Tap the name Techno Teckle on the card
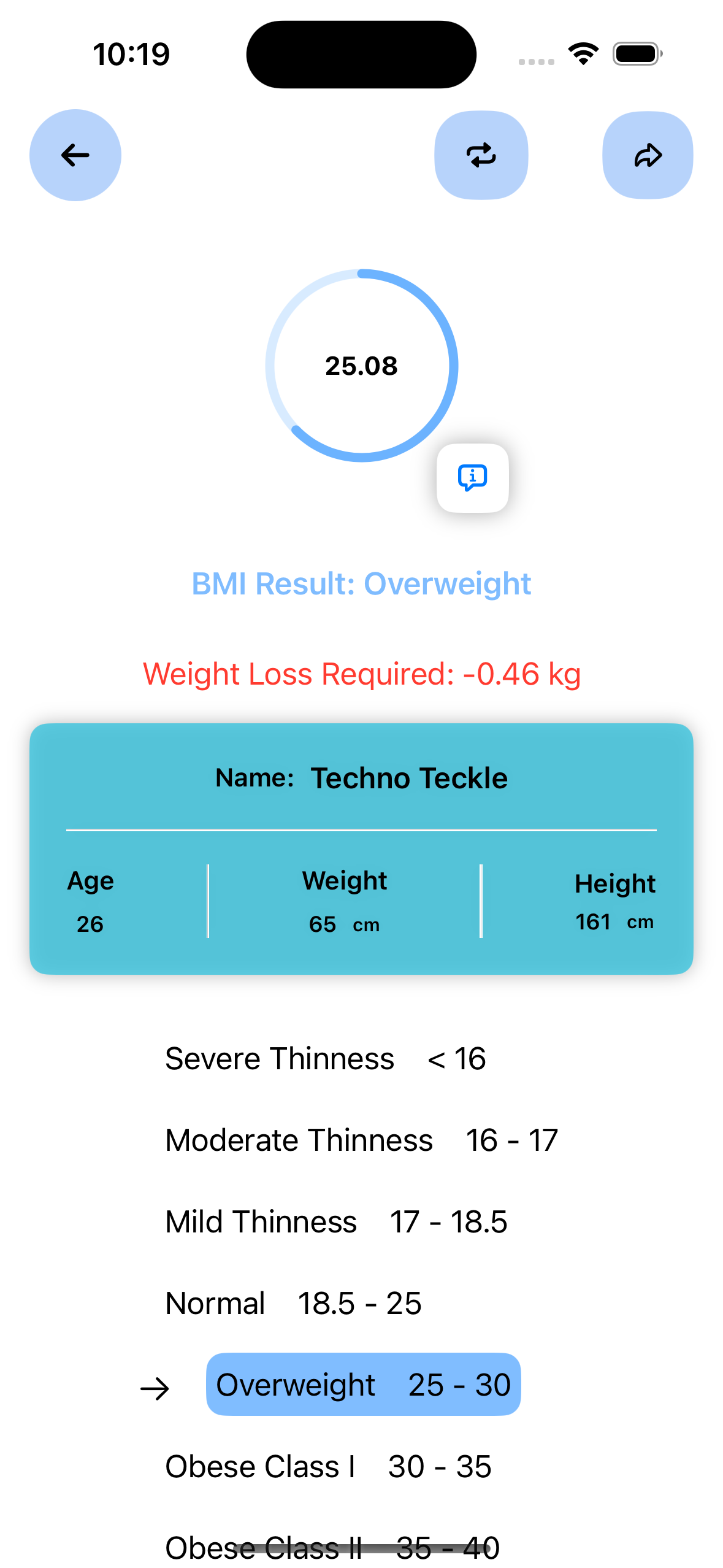723x1568 pixels. pyautogui.click(x=408, y=777)
